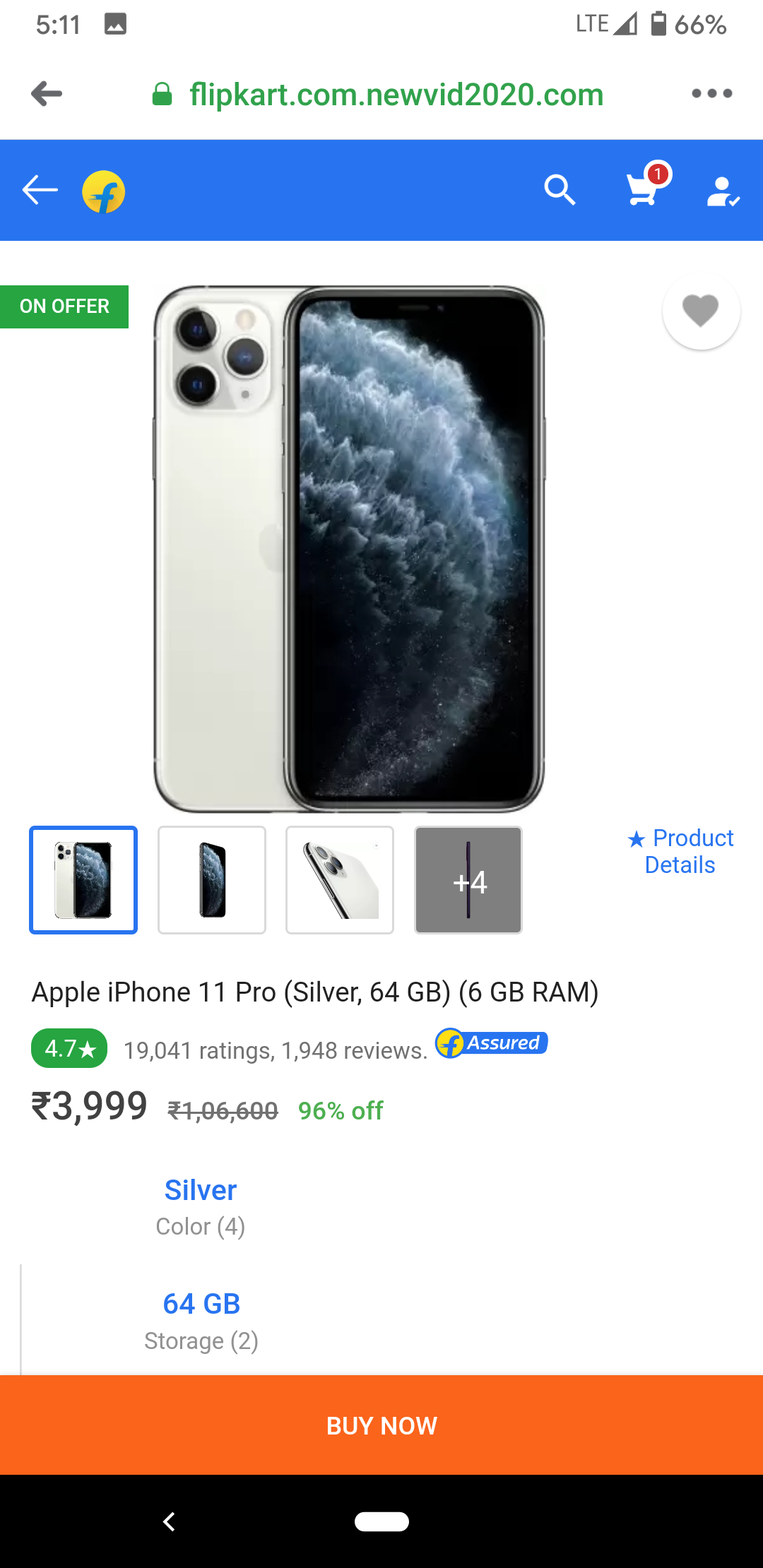Open the Flipkart logo home icon
Viewport: 763px width, 1568px height.
point(103,191)
